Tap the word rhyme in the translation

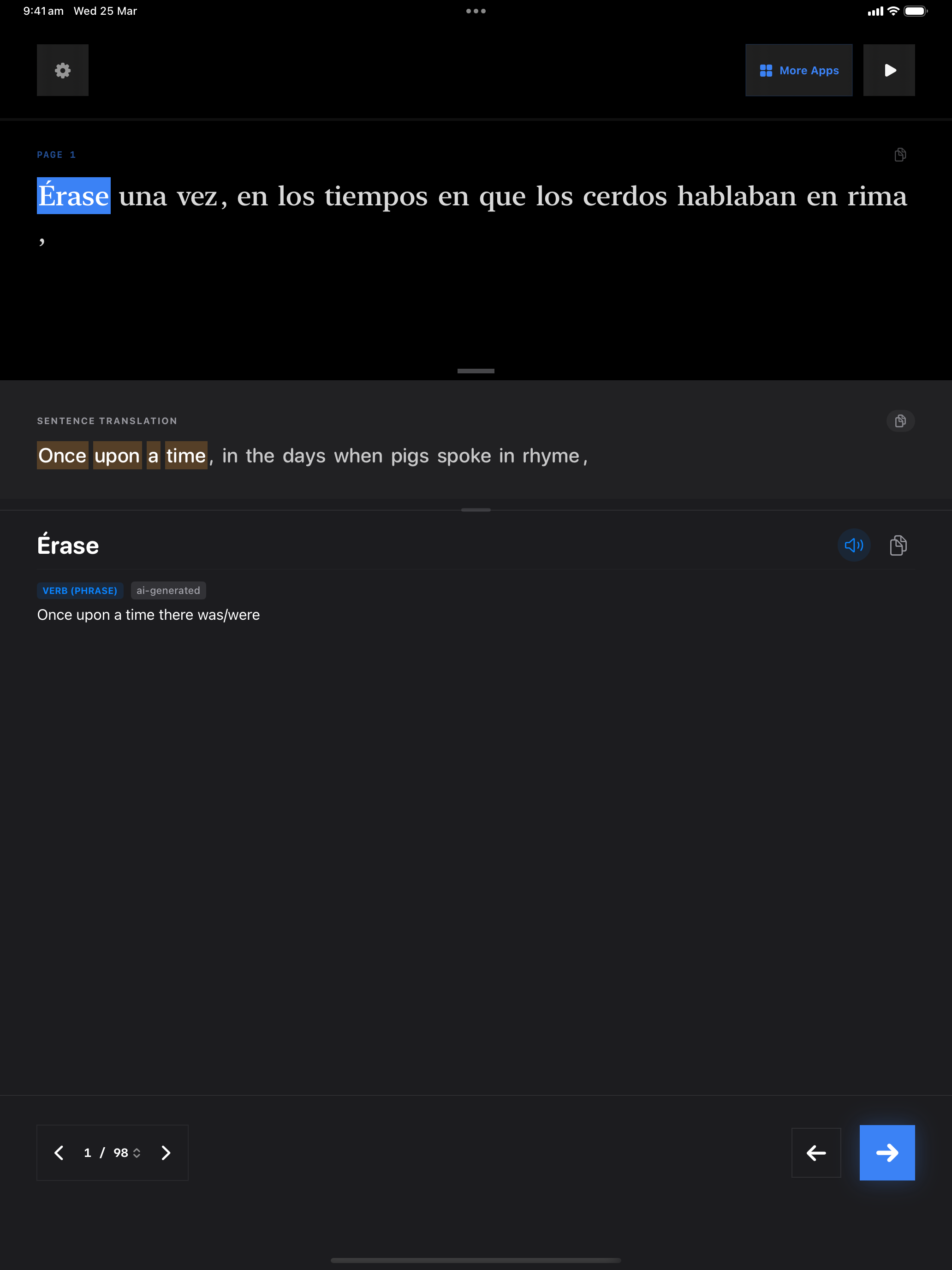coord(550,456)
